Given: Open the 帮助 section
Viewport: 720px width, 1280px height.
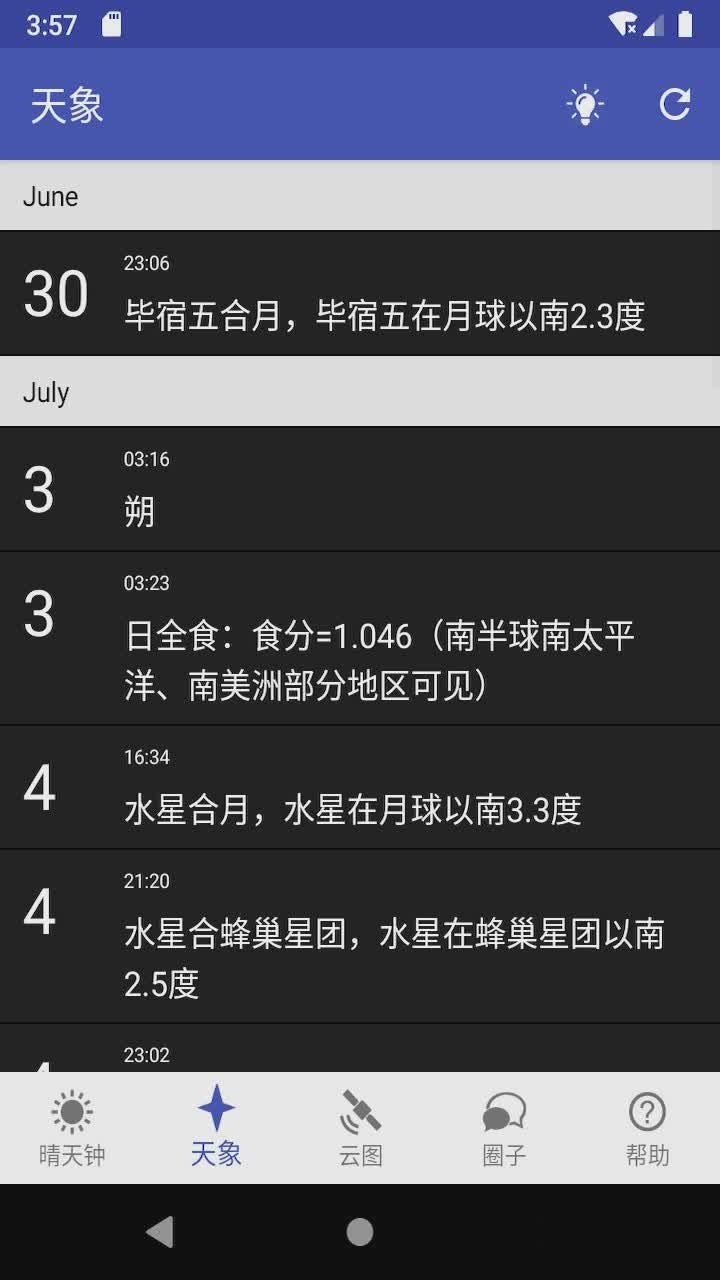Looking at the screenshot, I should point(648,1127).
